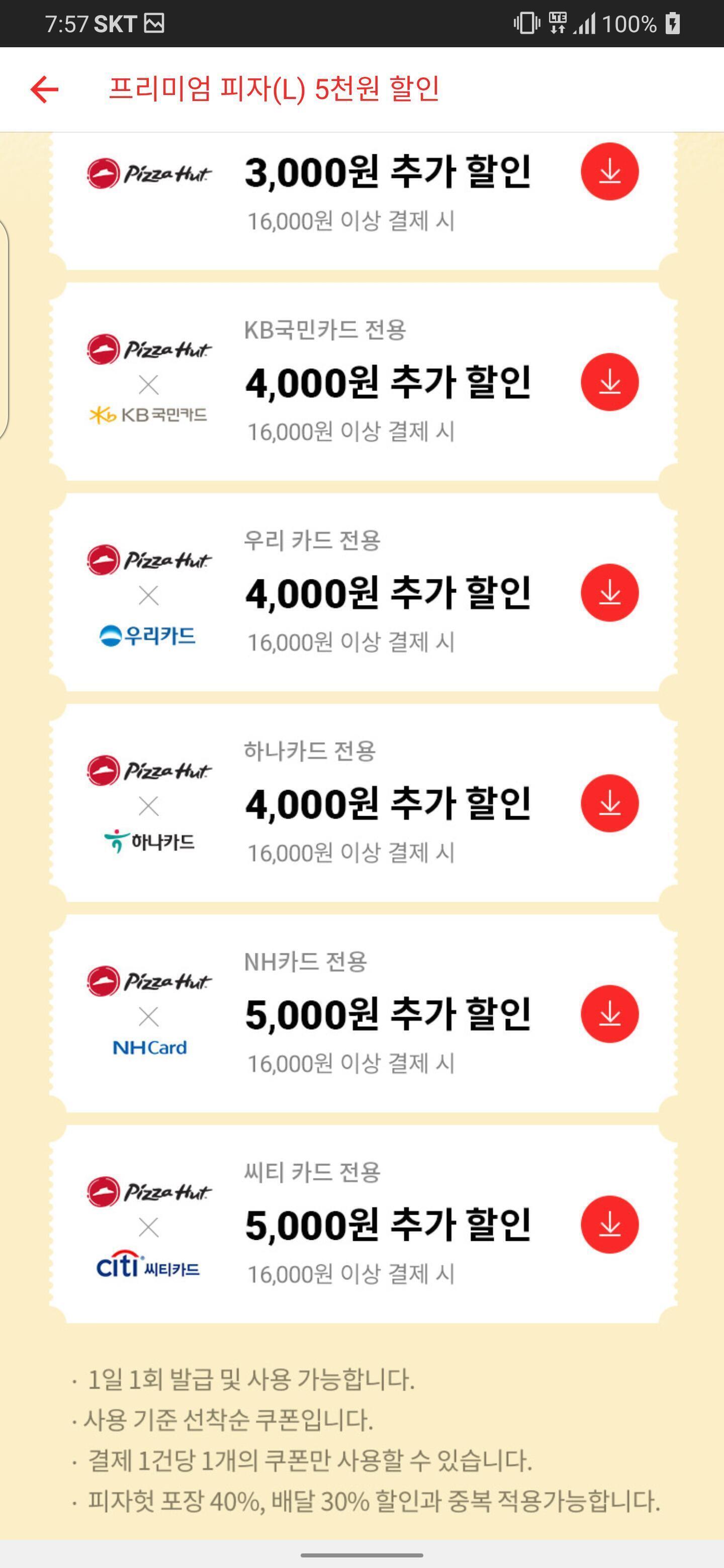The height and width of the screenshot is (1568, 724).
Task: Claim the NH카드 5,000원 discount coupon
Action: coord(609,1014)
